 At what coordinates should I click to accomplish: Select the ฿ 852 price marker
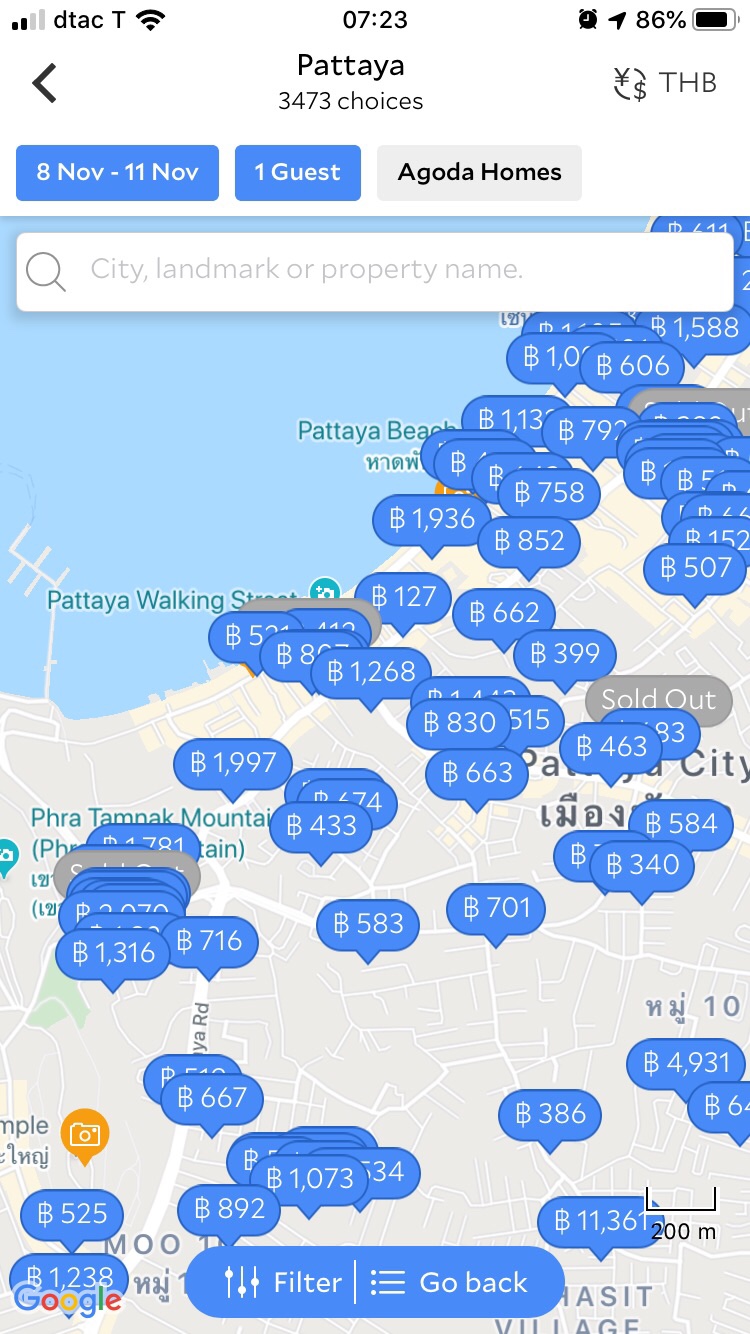tap(528, 540)
